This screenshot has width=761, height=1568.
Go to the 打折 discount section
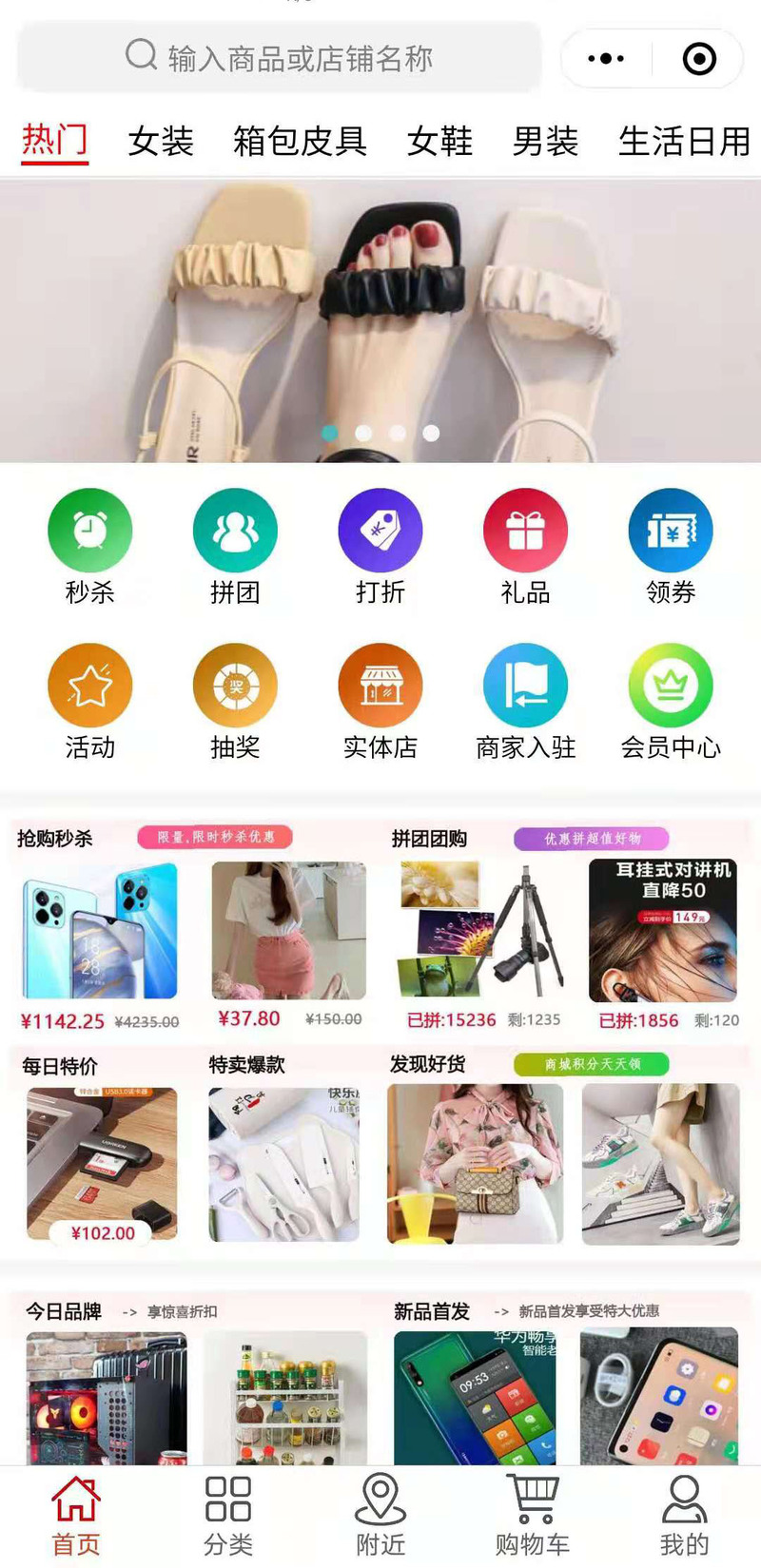pos(380,547)
